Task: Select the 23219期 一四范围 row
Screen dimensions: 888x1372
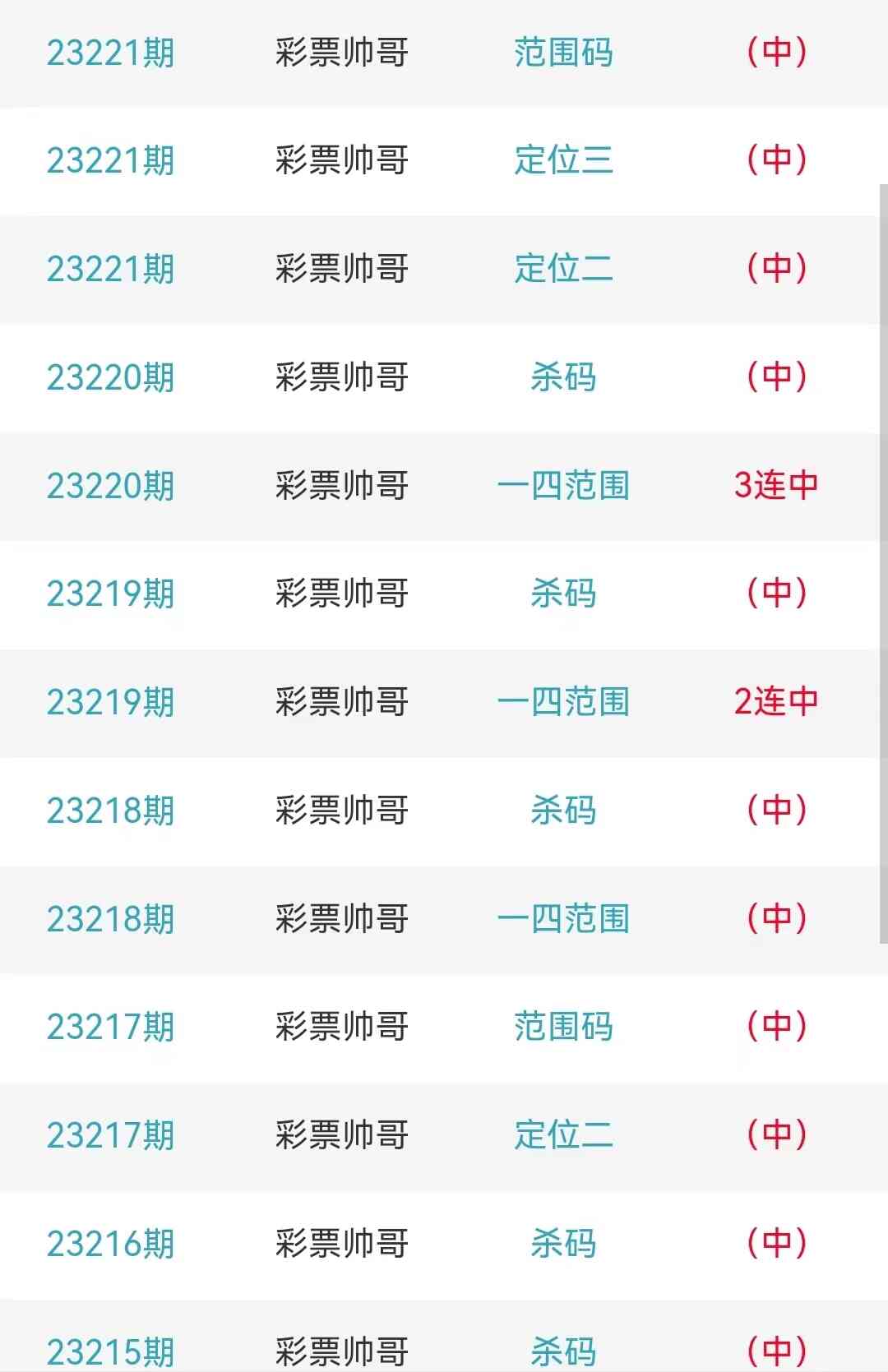Action: (x=563, y=702)
